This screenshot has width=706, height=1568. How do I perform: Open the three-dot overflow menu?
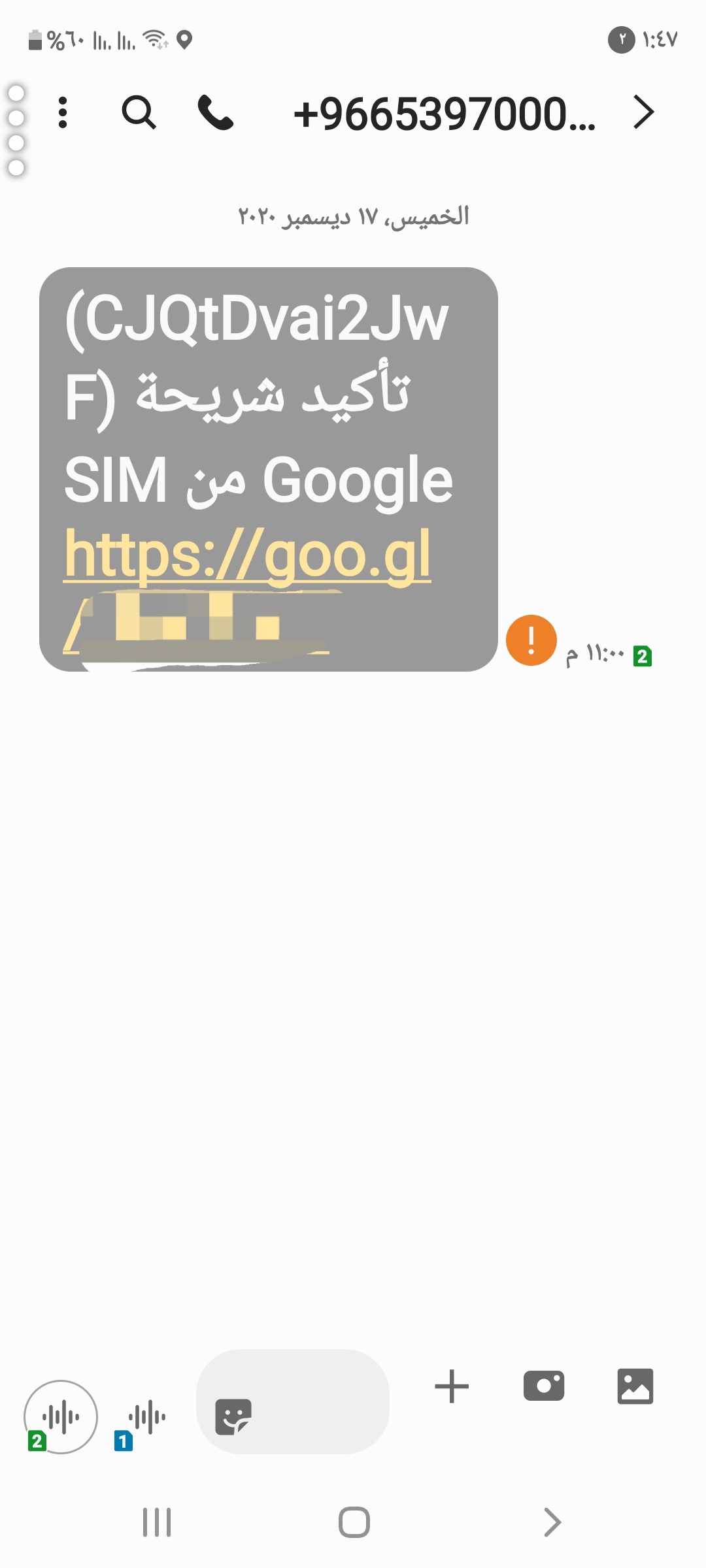pyautogui.click(x=63, y=112)
